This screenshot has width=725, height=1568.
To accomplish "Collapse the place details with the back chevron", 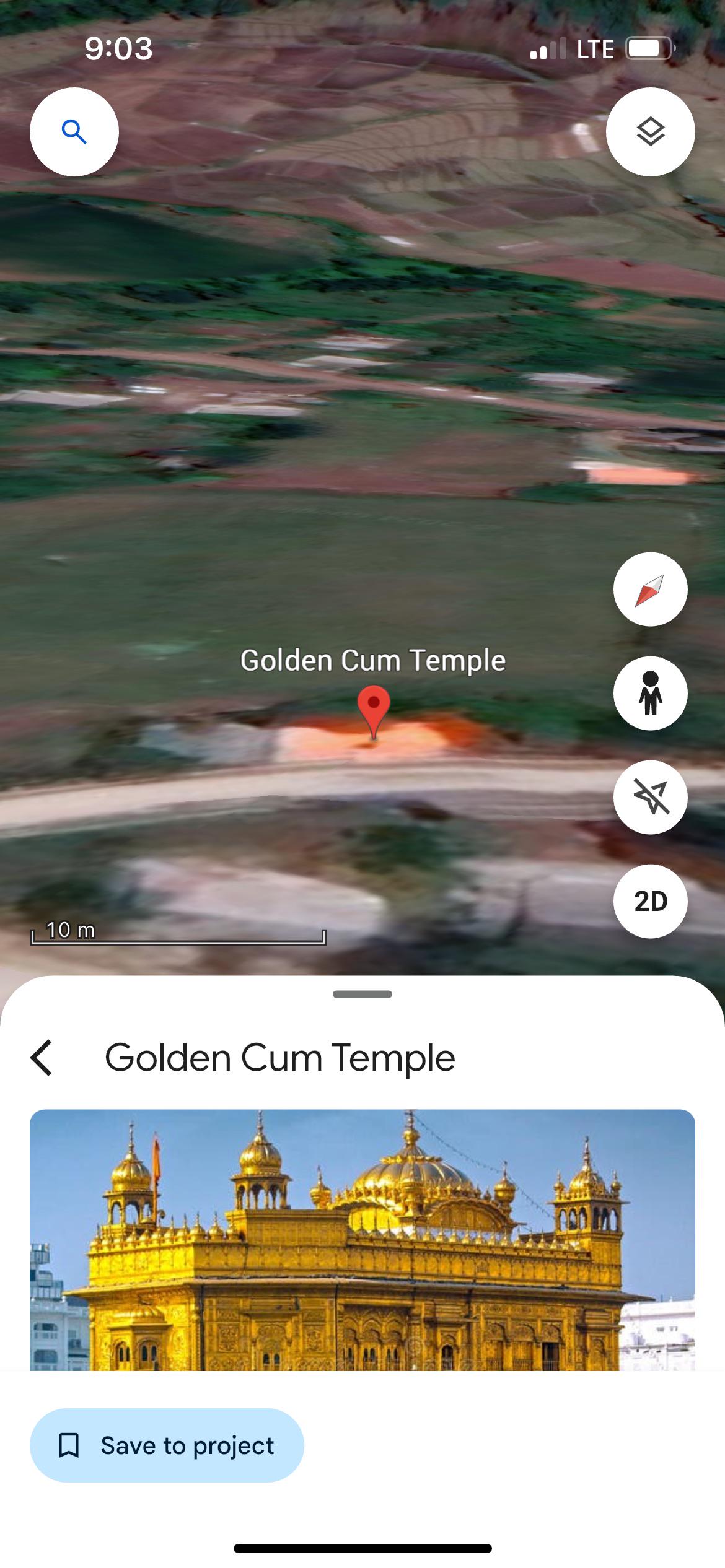I will pyautogui.click(x=44, y=1056).
